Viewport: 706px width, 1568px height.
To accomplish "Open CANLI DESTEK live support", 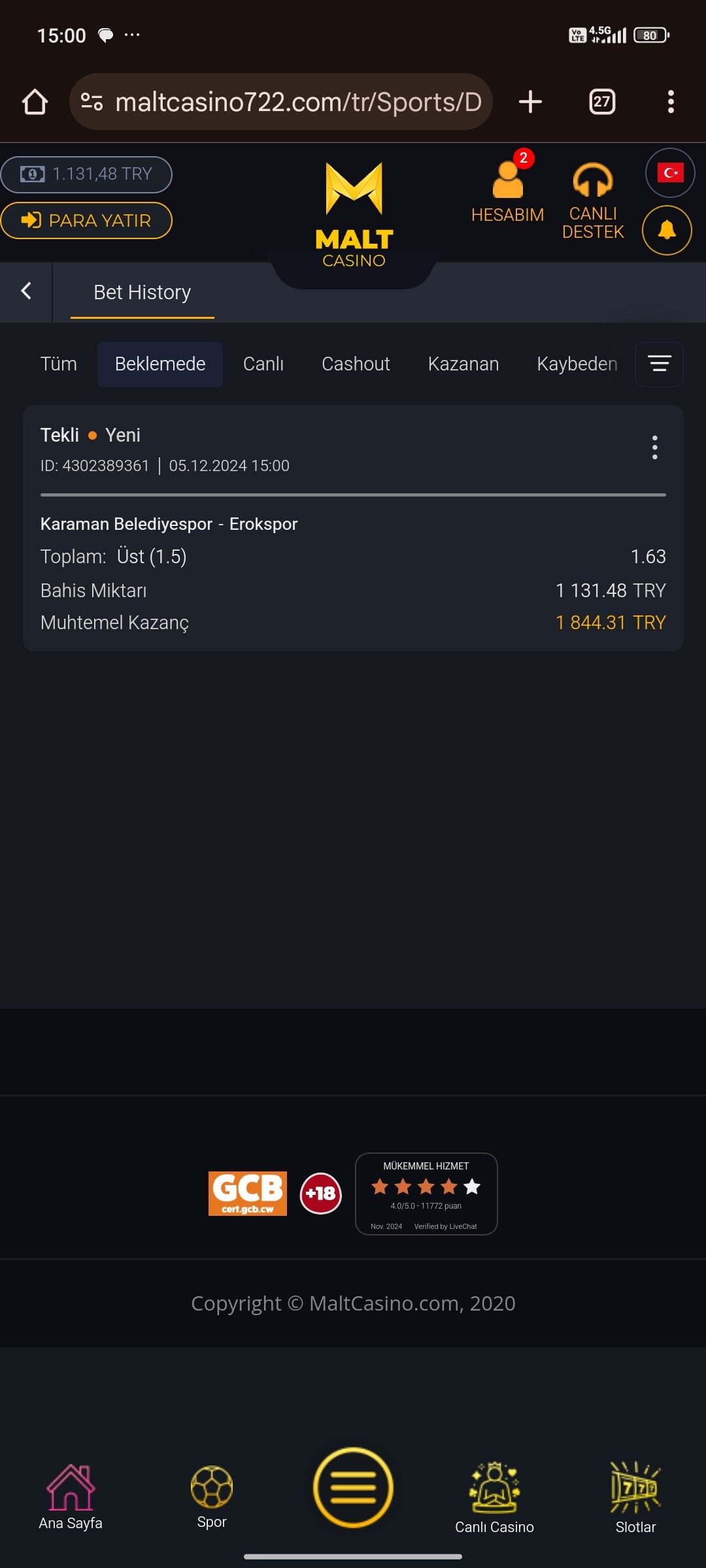I will point(593,201).
